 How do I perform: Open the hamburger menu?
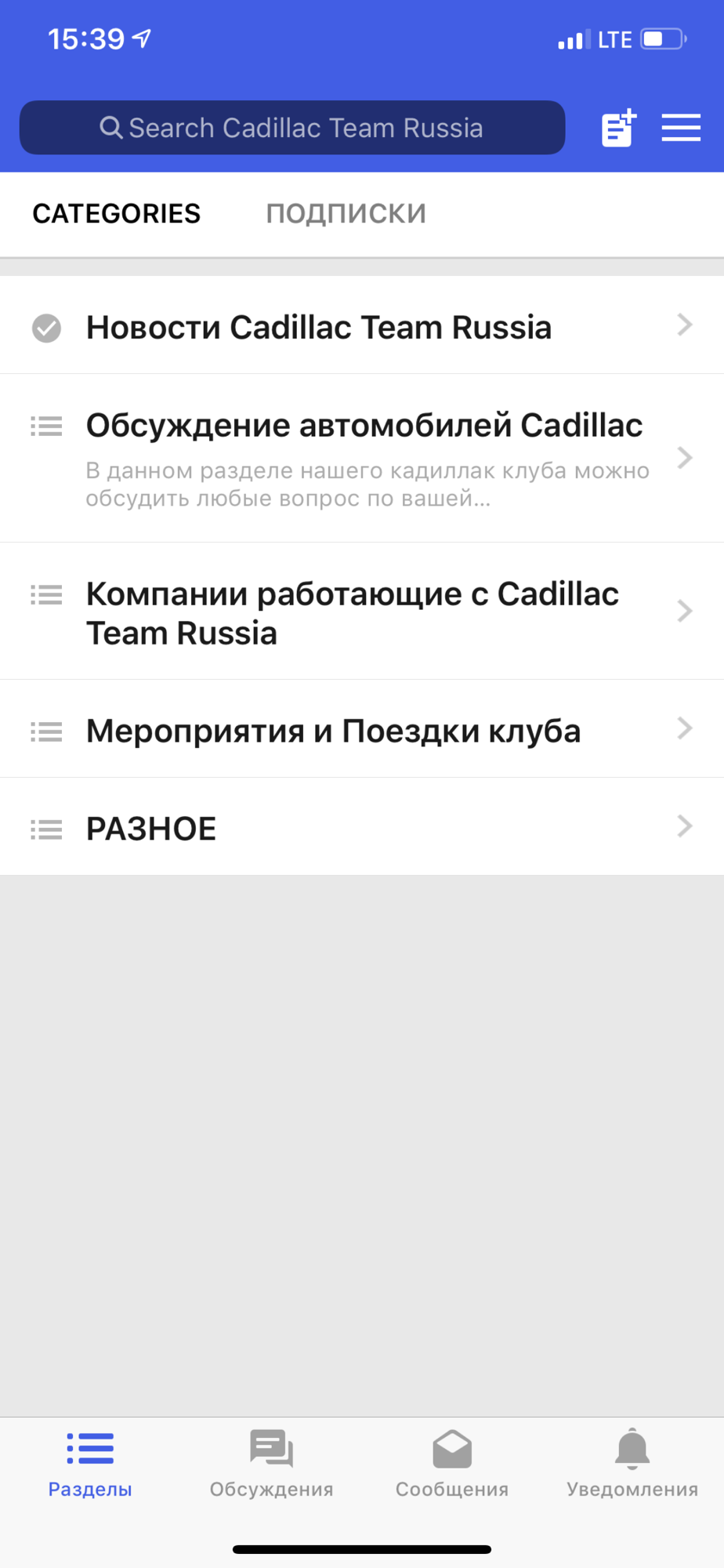(681, 128)
